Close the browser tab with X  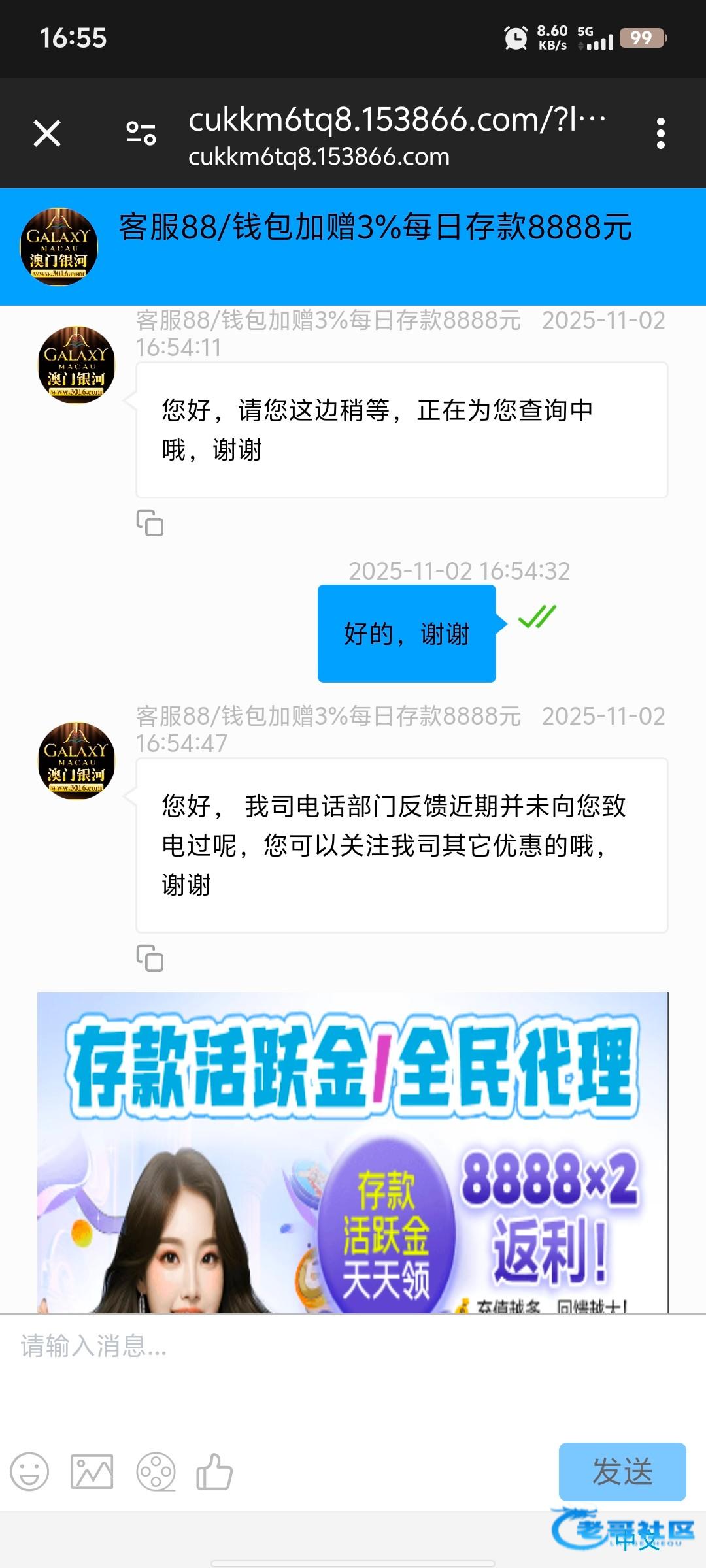coord(47,134)
